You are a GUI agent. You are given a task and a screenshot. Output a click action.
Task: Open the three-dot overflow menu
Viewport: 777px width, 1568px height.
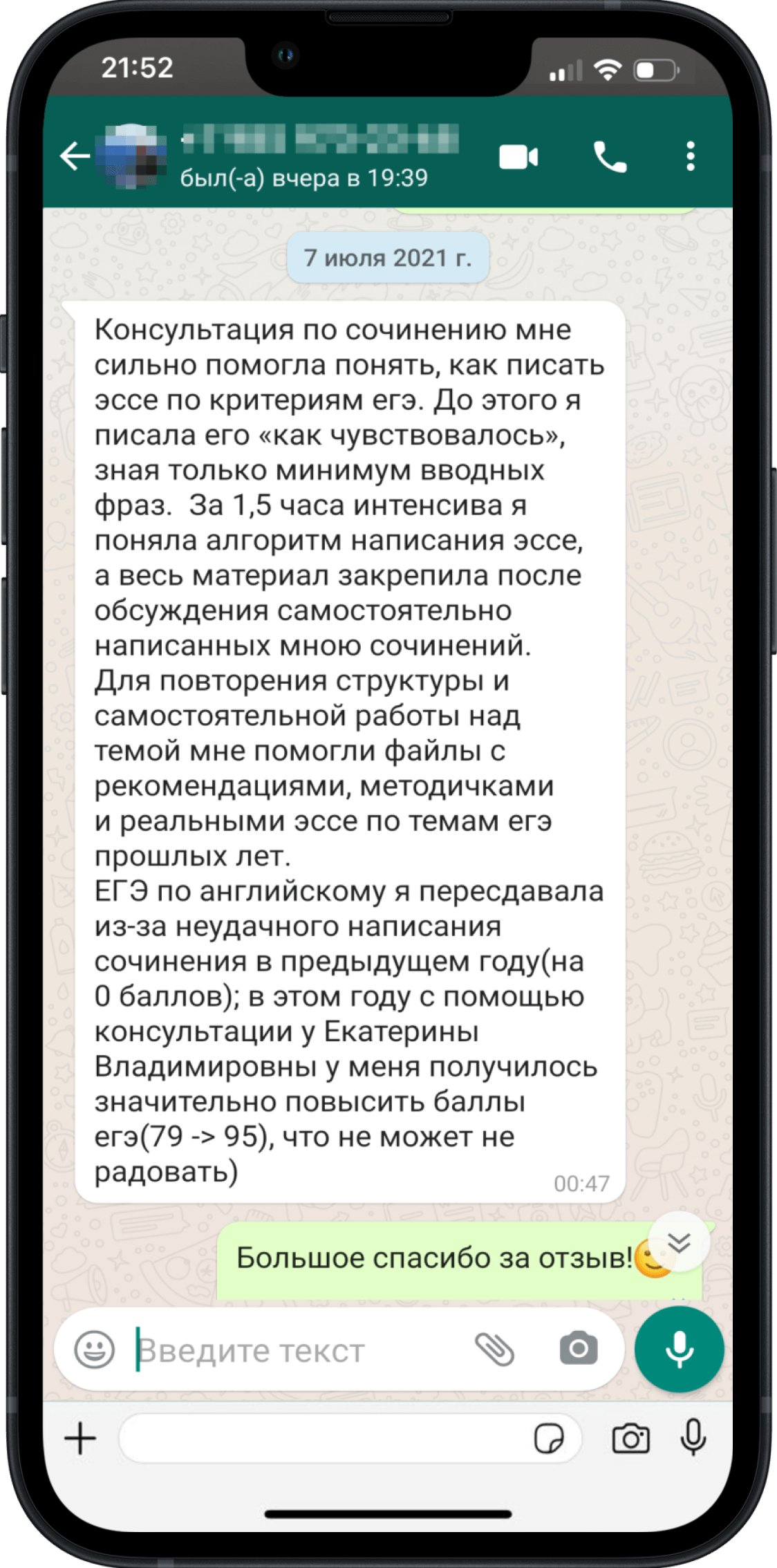[x=690, y=157]
